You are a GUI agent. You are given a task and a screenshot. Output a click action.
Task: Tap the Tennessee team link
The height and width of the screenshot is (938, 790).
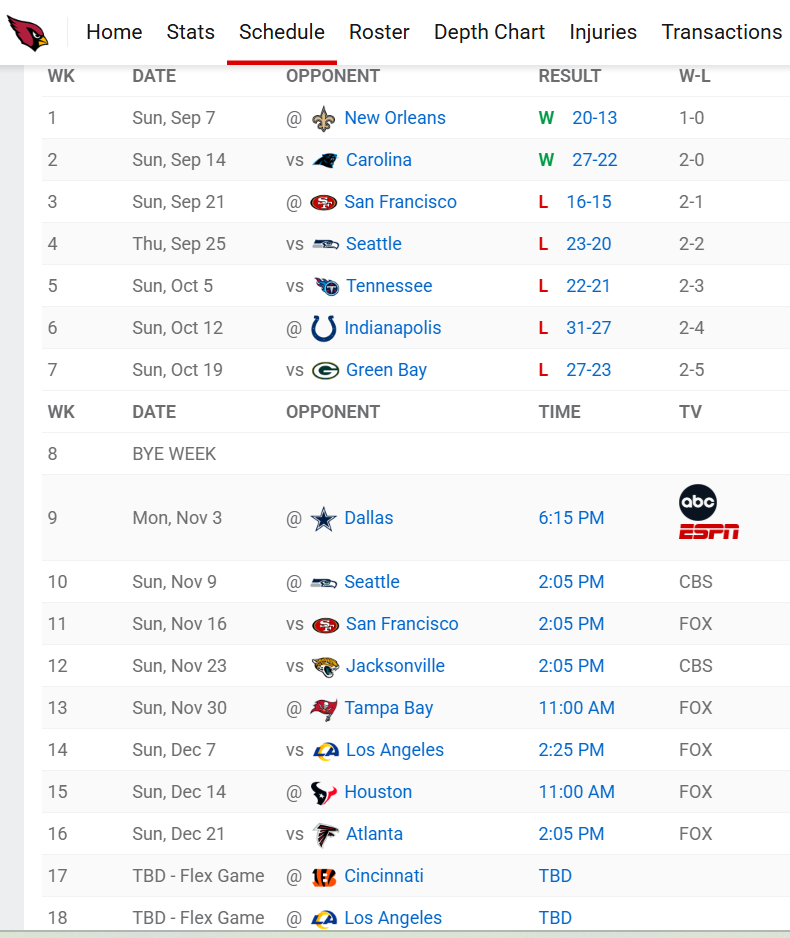pyautogui.click(x=389, y=286)
